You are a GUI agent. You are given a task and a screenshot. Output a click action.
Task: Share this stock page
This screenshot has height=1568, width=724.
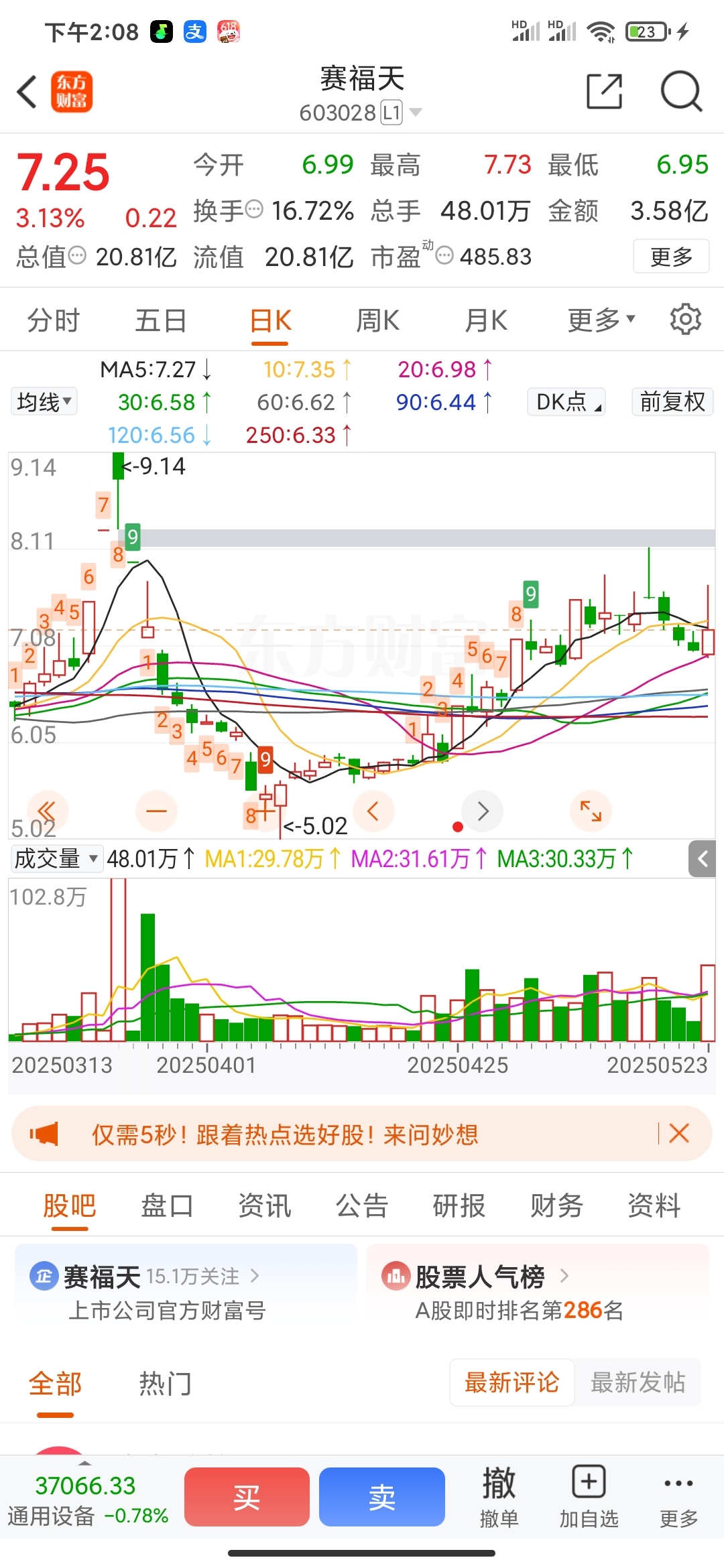tap(604, 91)
